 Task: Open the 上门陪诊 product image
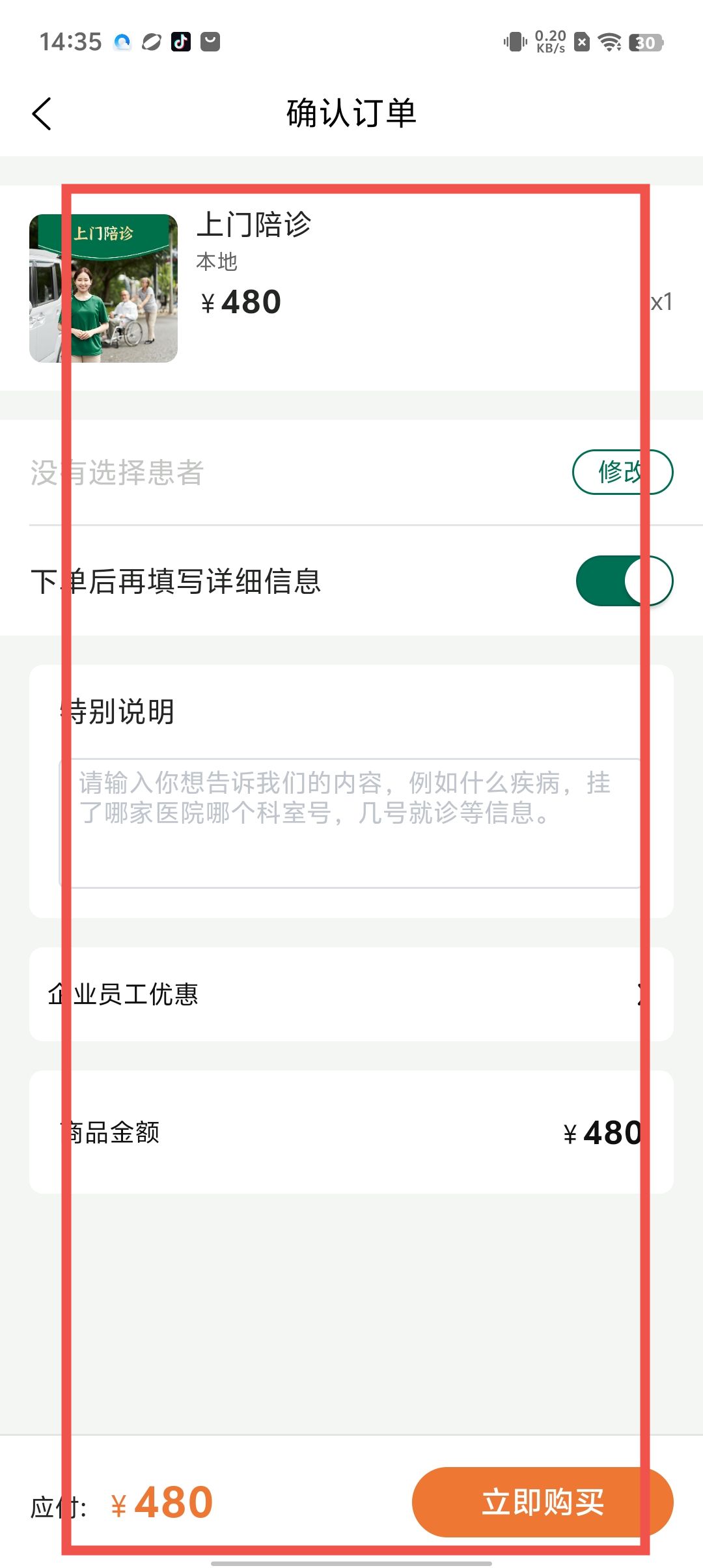point(103,288)
